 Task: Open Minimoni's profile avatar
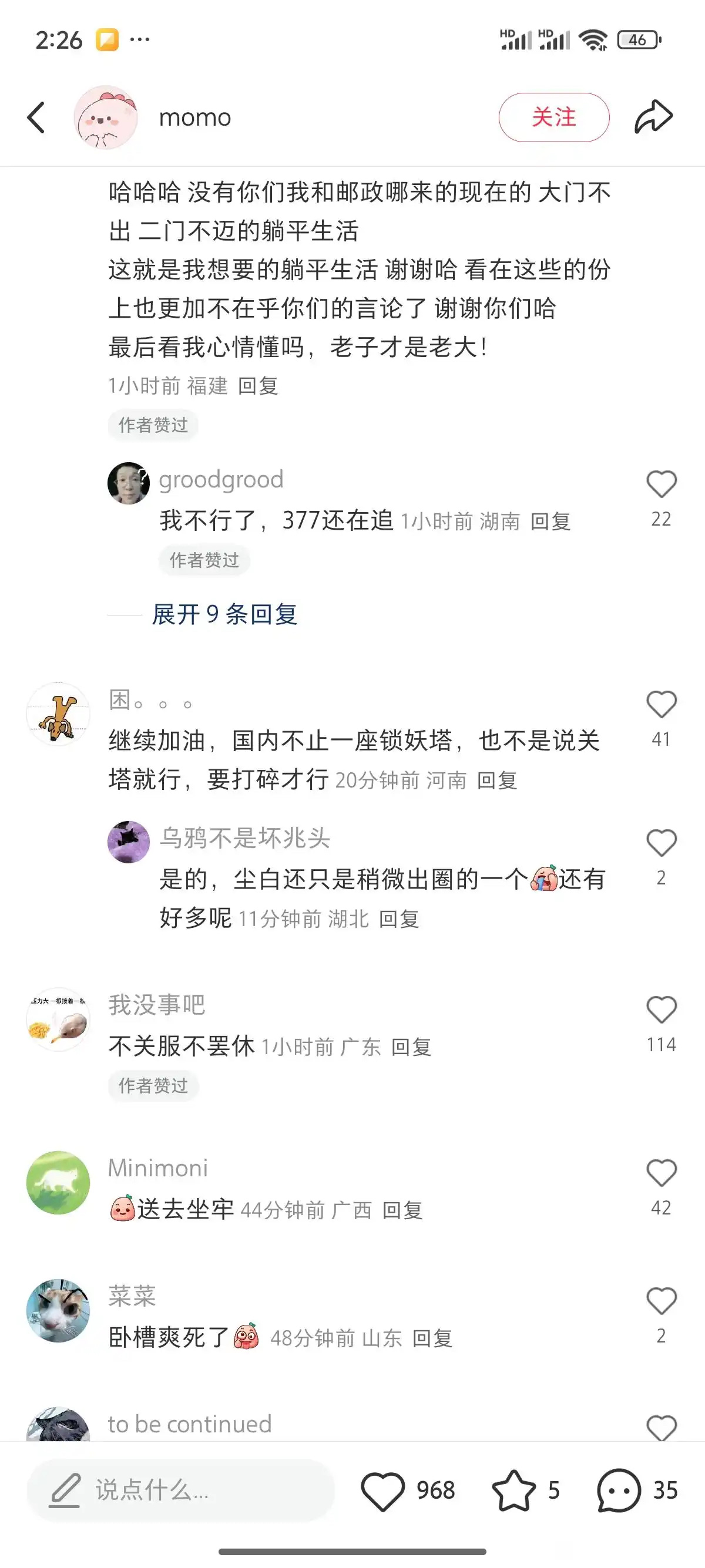point(58,1182)
